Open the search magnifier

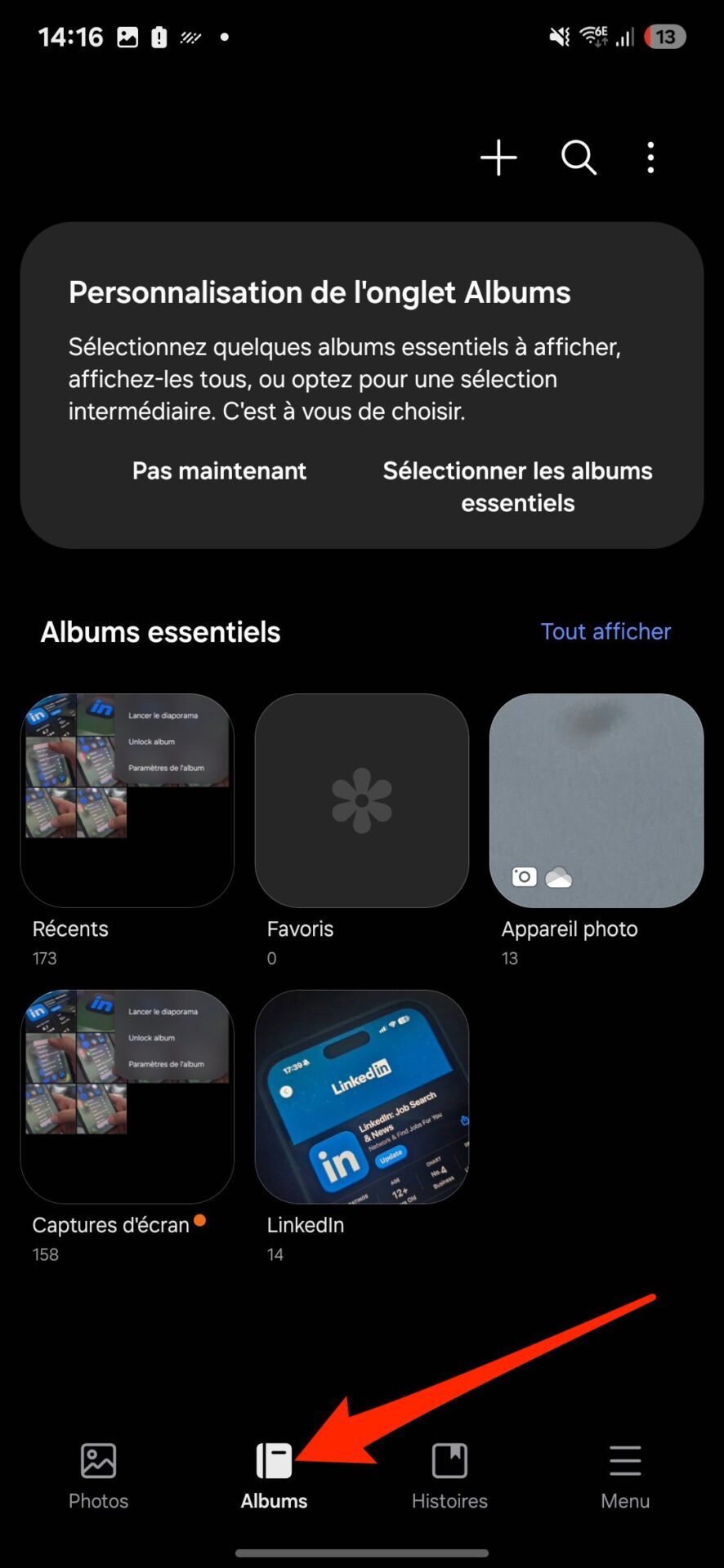pos(579,157)
